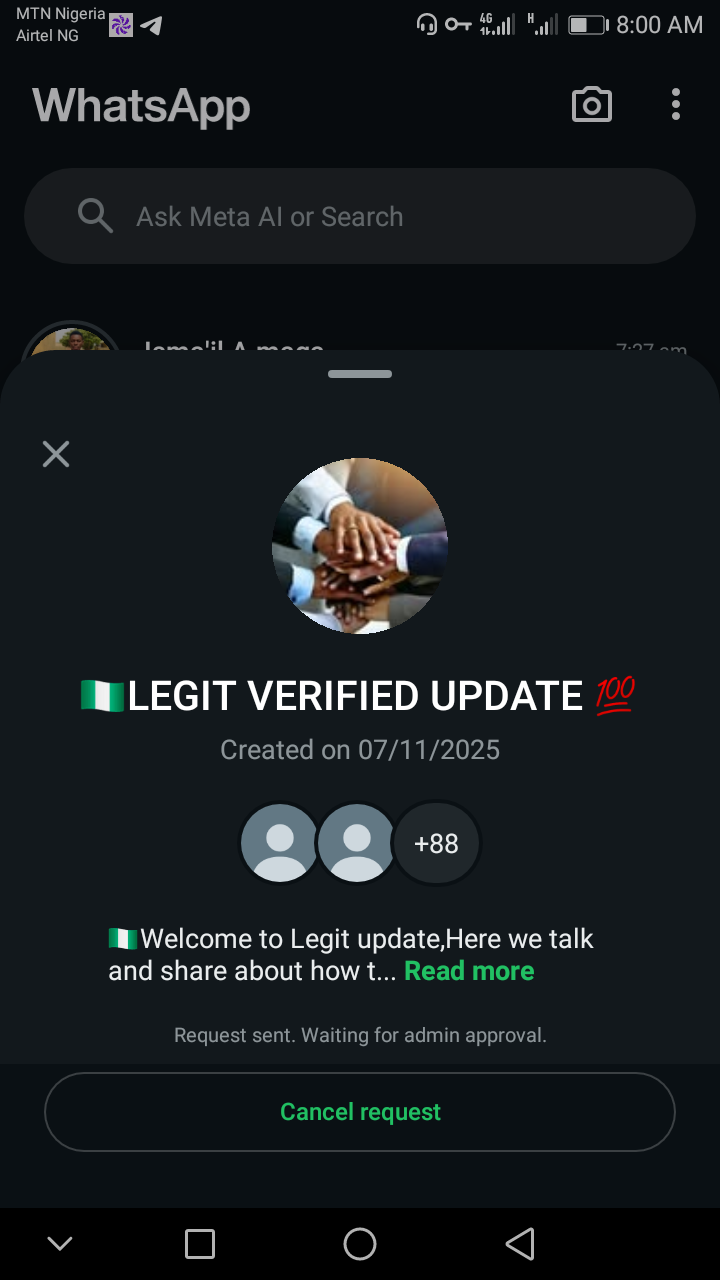Open the recent apps overview
720x1280 pixels.
click(x=200, y=1244)
